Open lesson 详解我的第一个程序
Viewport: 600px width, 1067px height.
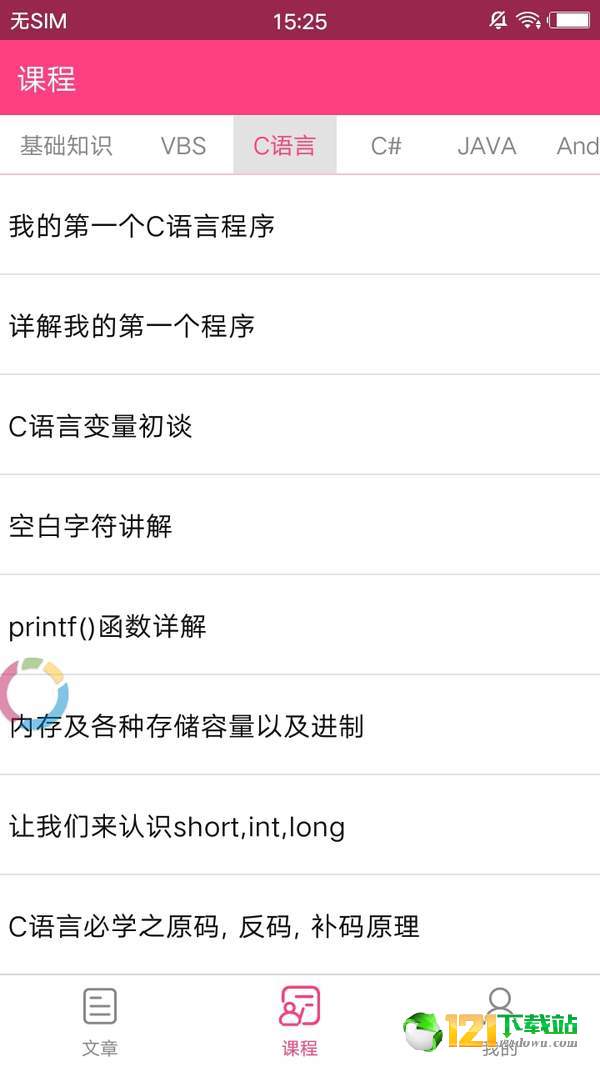pos(300,325)
